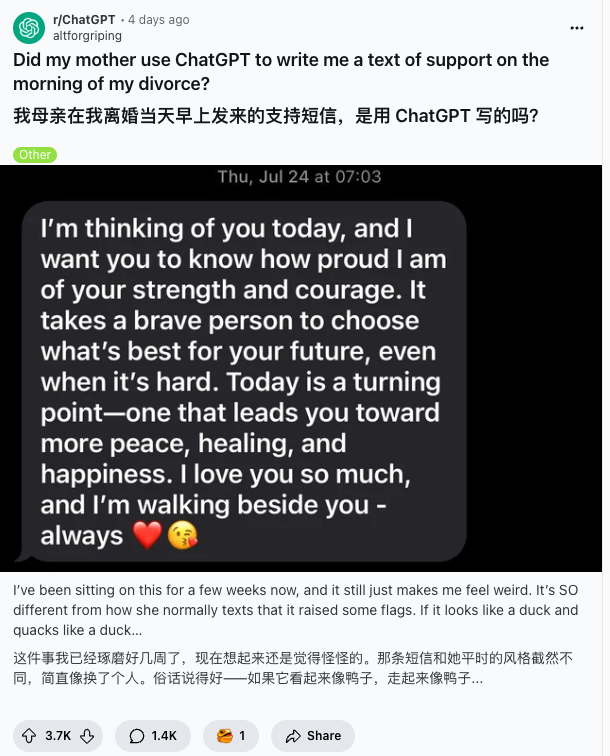Upvote this post
Image resolution: width=610 pixels, height=756 pixels.
[x=30, y=735]
